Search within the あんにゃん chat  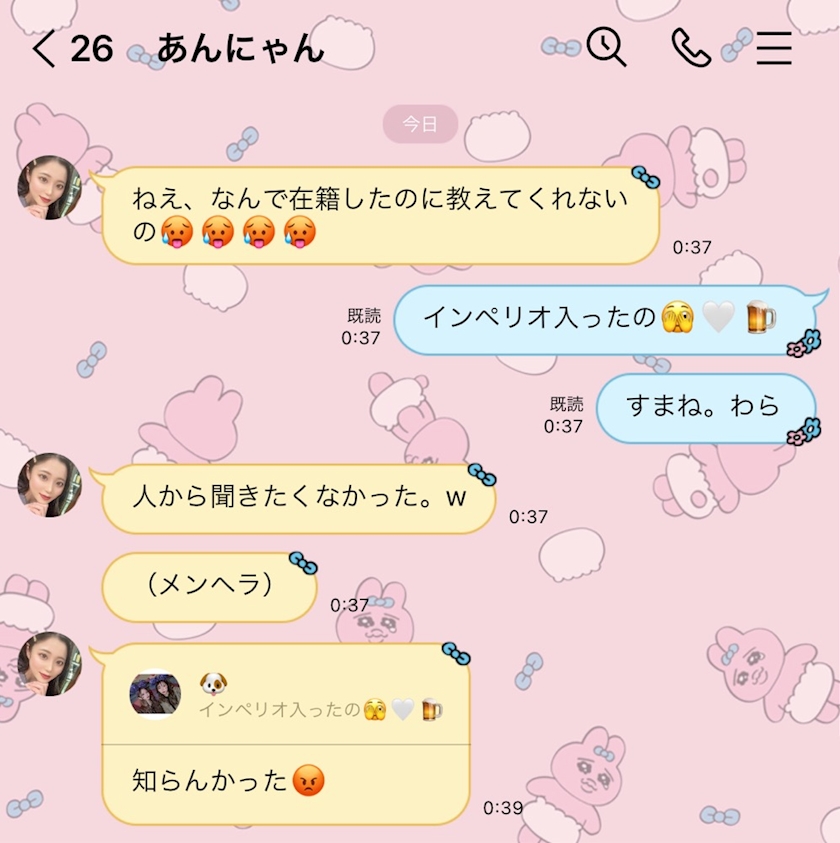pyautogui.click(x=606, y=48)
